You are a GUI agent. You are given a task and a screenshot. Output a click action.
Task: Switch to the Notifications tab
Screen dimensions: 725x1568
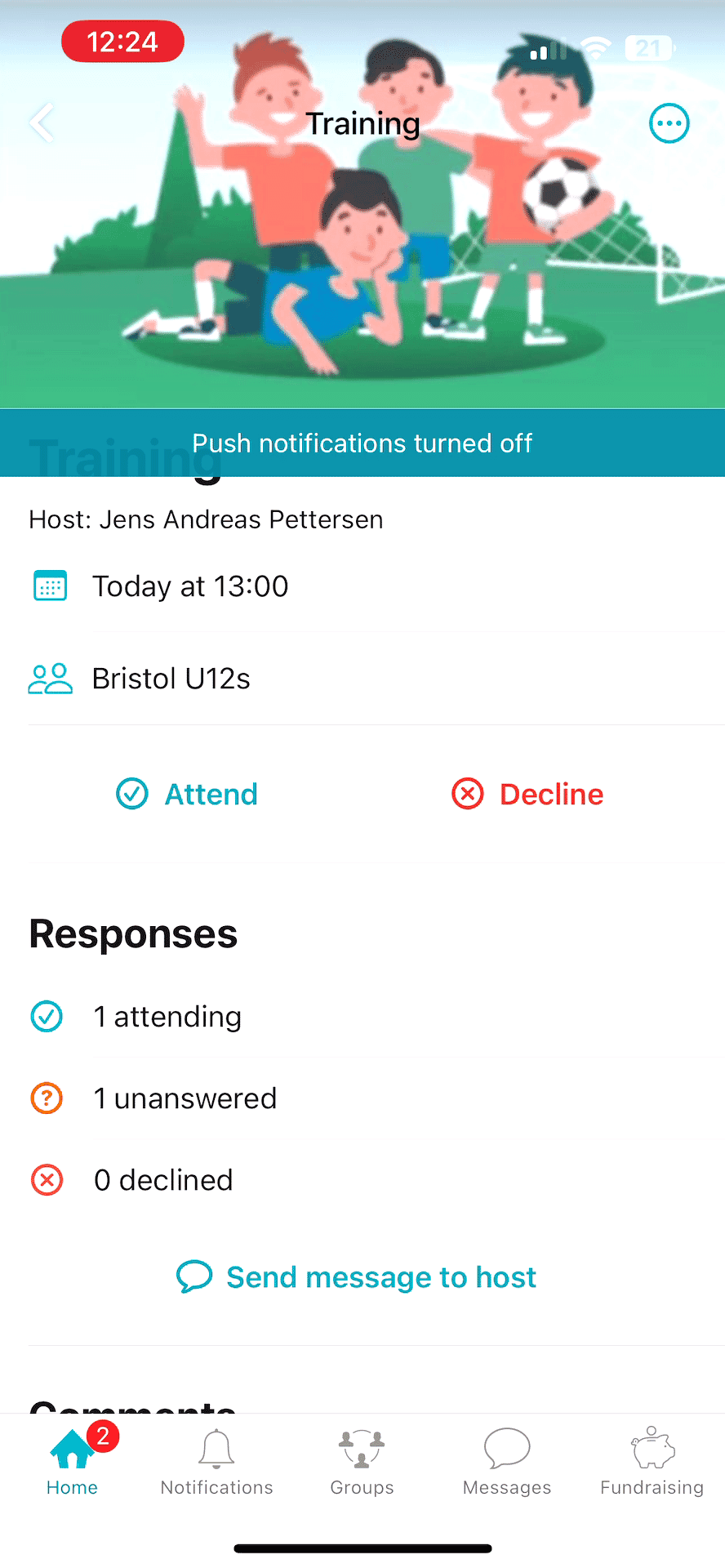pyautogui.click(x=216, y=1462)
